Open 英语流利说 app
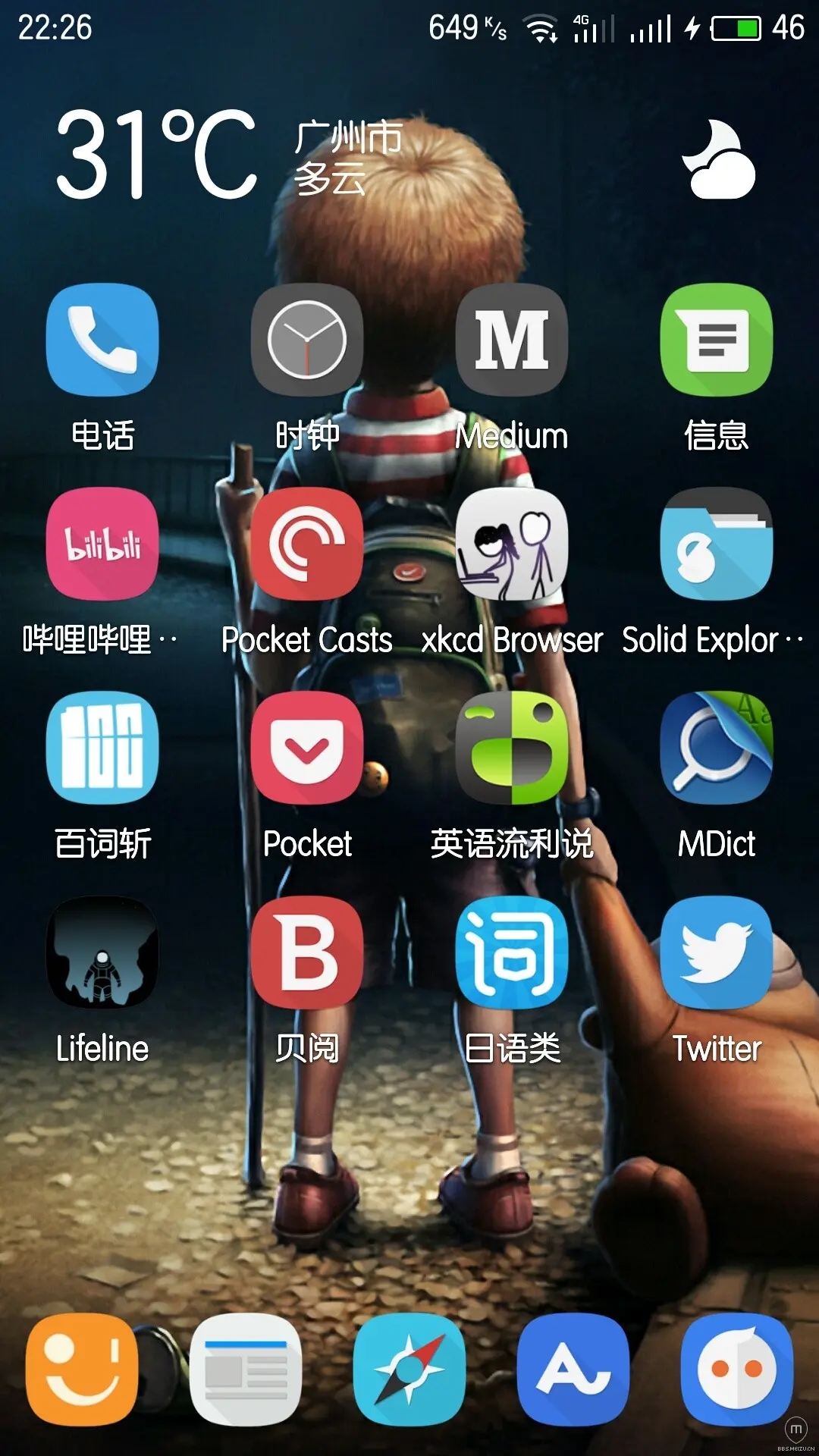Image resolution: width=819 pixels, height=1456 pixels. coord(512,748)
